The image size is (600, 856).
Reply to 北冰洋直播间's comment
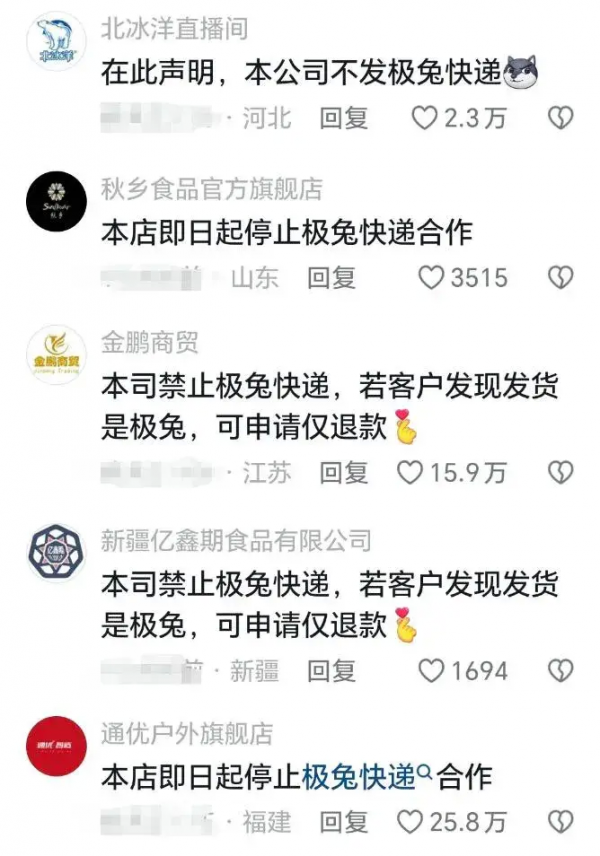pos(344,118)
